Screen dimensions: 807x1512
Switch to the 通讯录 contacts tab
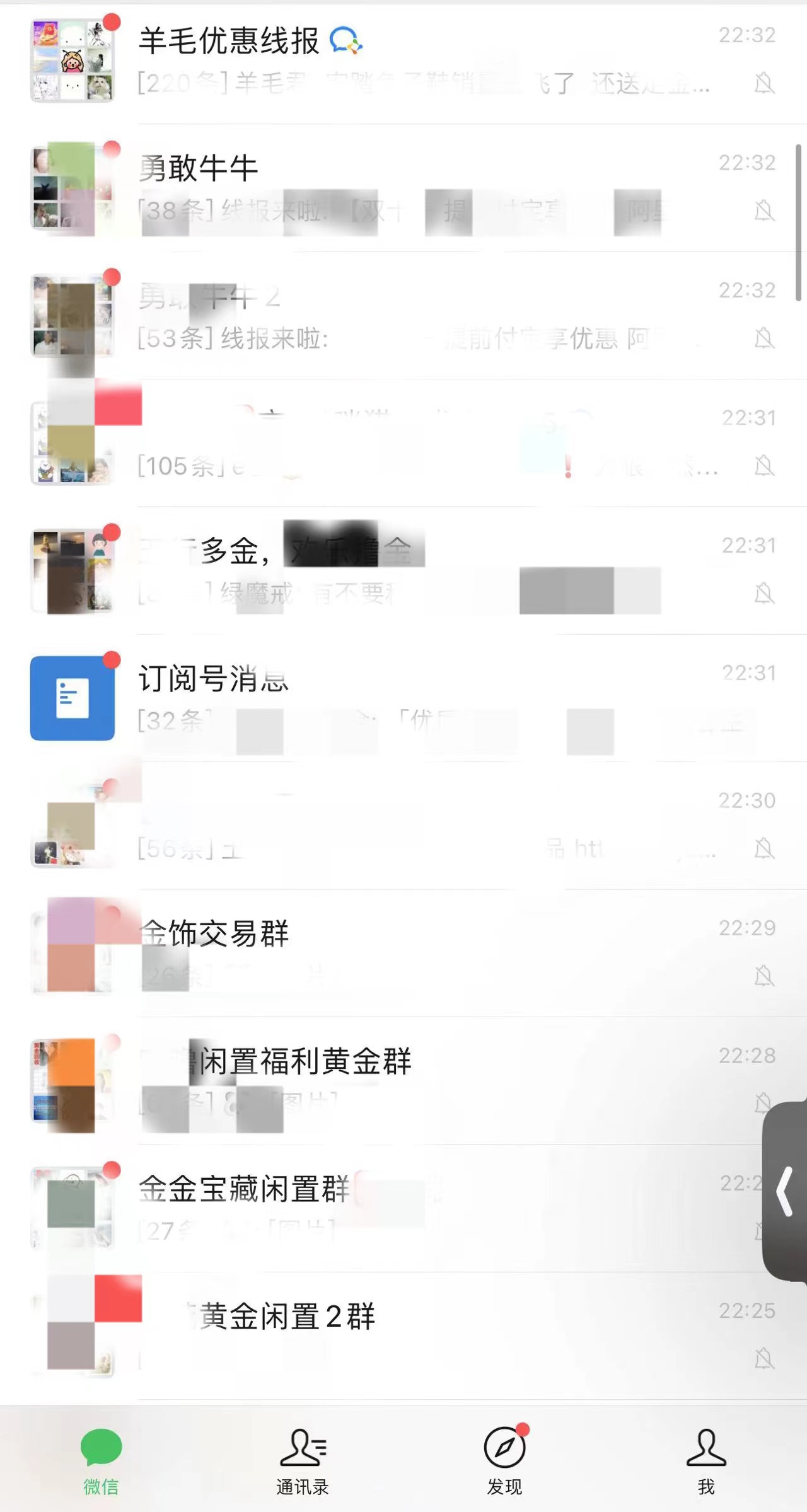click(x=303, y=1461)
